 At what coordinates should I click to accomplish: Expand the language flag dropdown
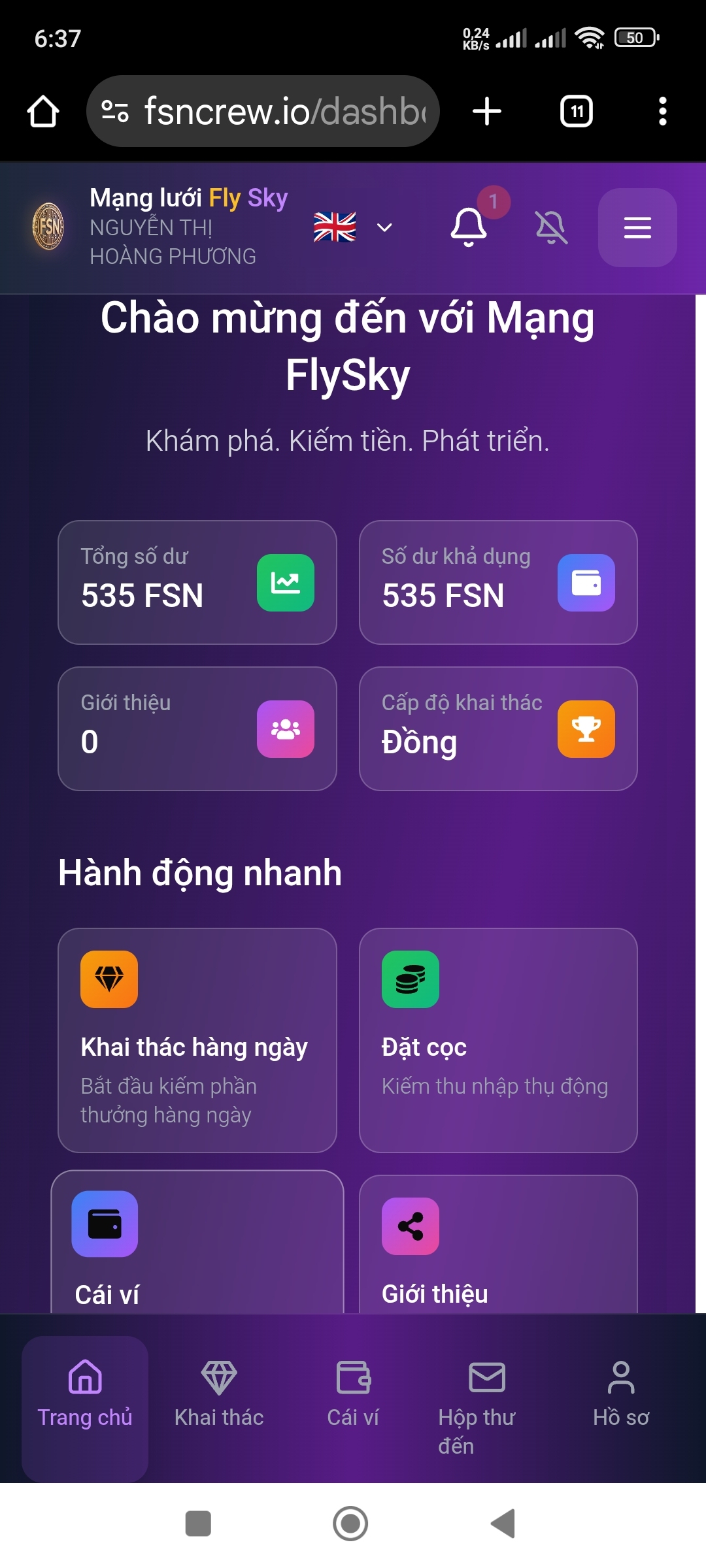click(x=353, y=227)
